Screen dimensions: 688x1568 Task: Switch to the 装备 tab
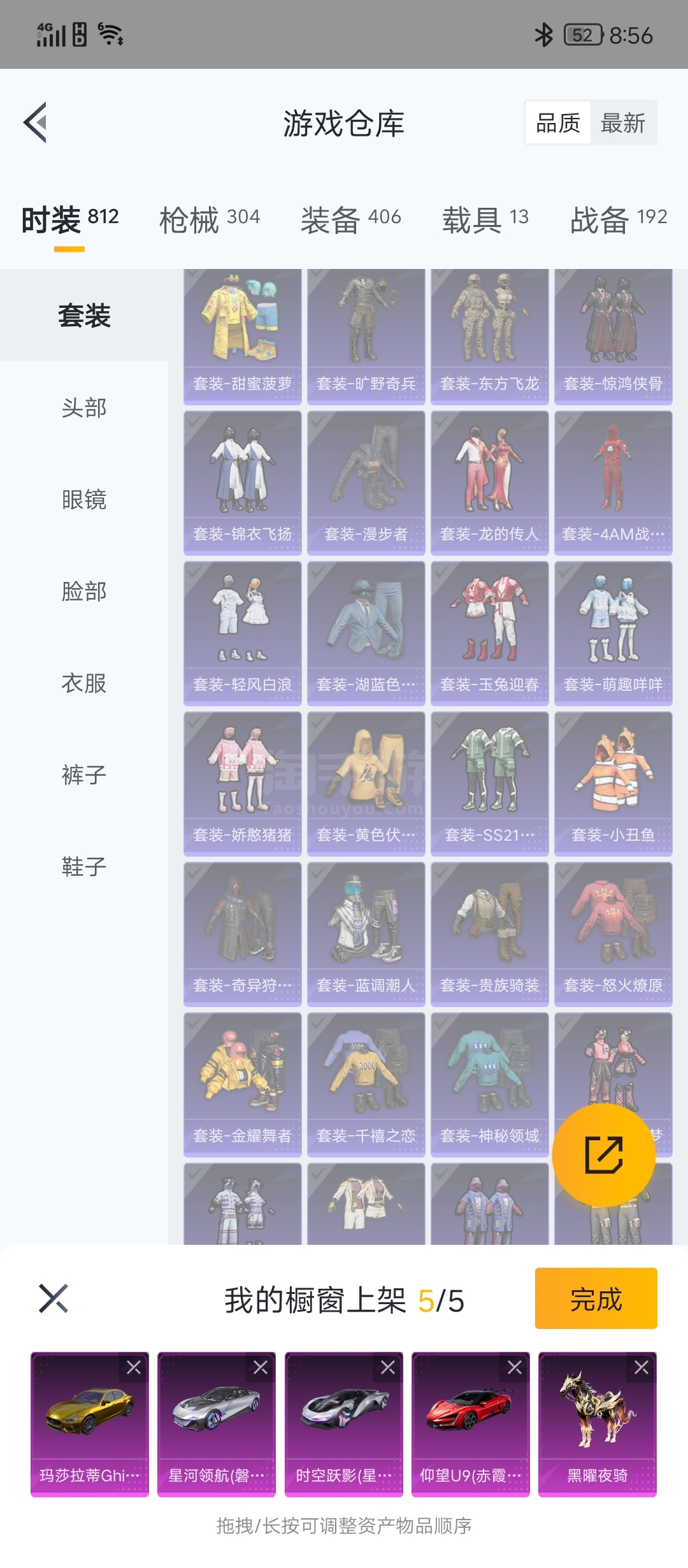click(351, 220)
